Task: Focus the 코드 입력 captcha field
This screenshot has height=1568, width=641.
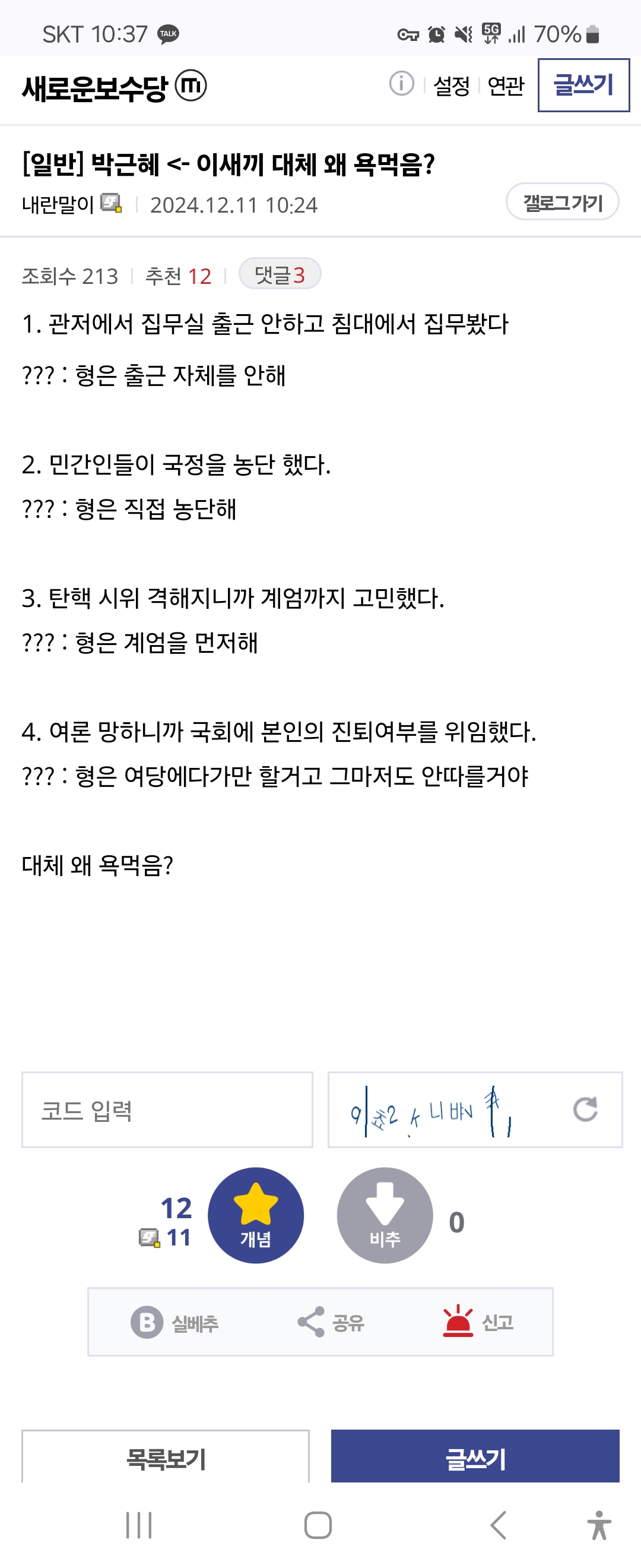Action: click(167, 1109)
